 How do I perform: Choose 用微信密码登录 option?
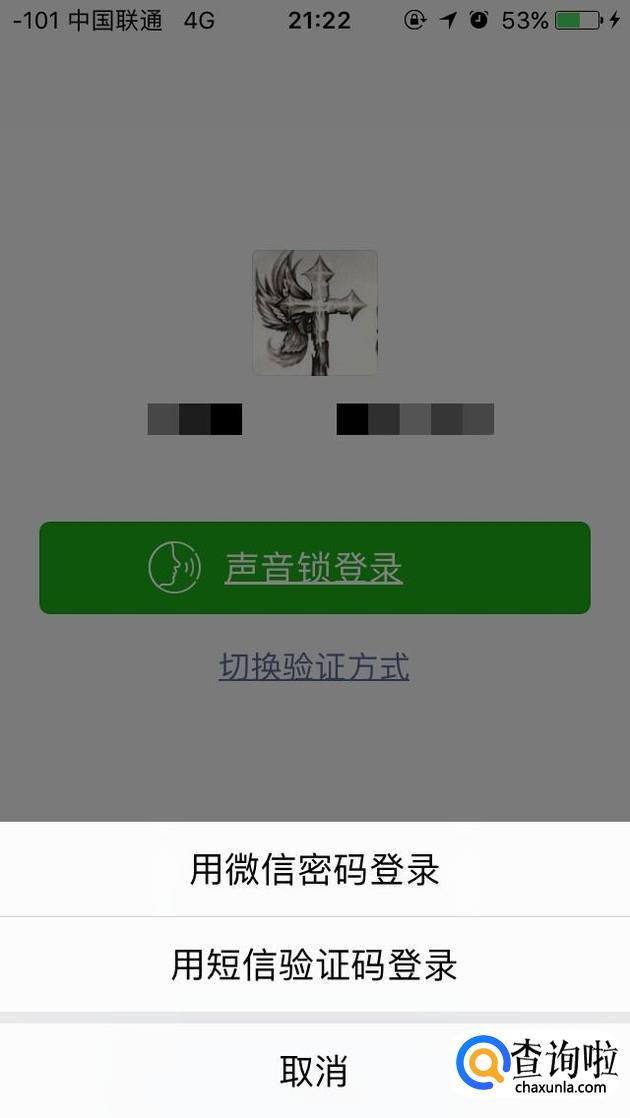[x=315, y=869]
